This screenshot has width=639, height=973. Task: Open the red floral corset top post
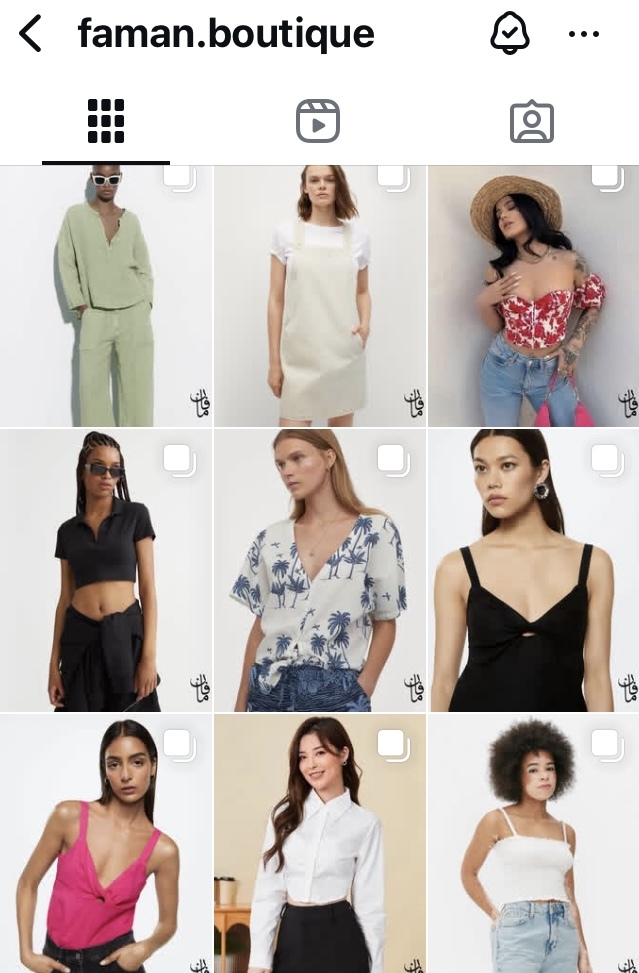533,296
